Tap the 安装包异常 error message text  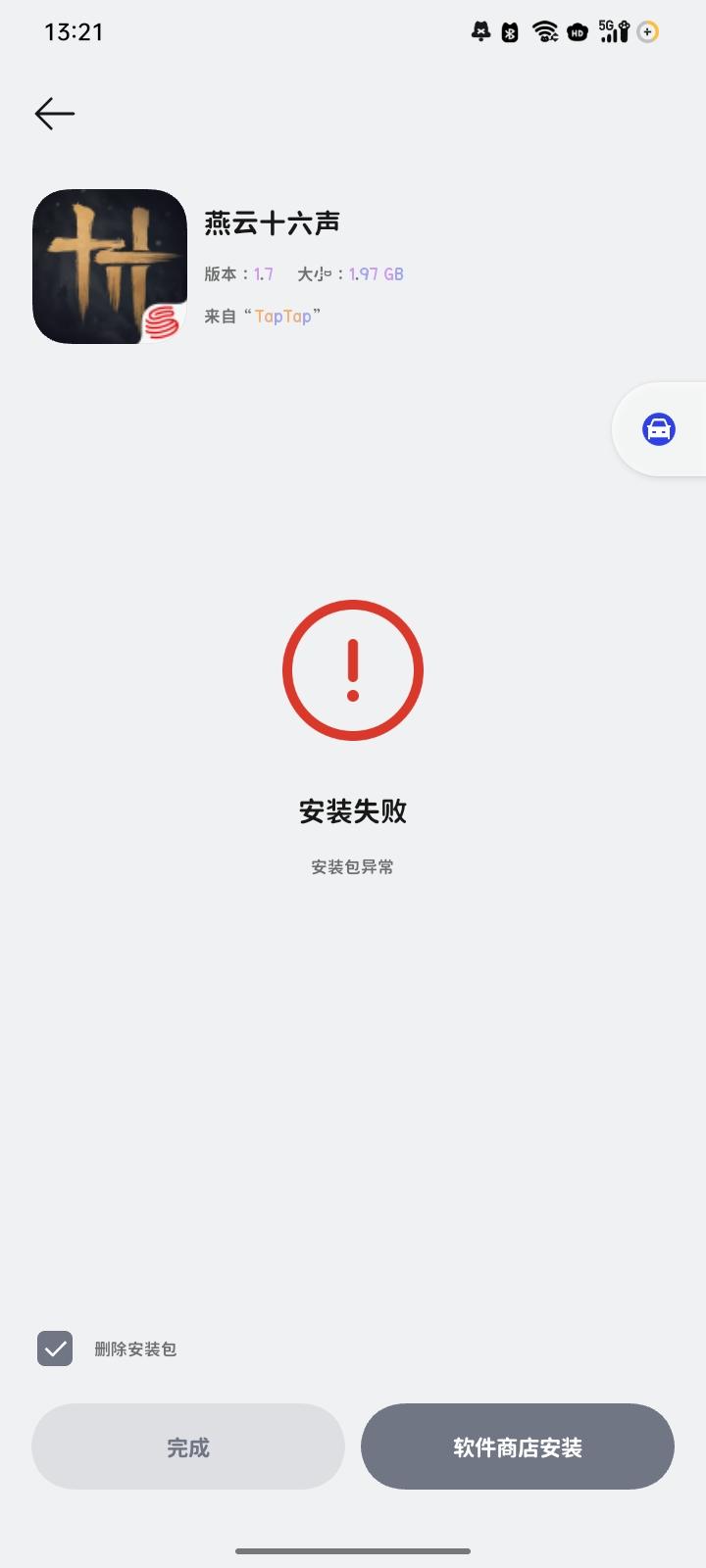coord(351,866)
